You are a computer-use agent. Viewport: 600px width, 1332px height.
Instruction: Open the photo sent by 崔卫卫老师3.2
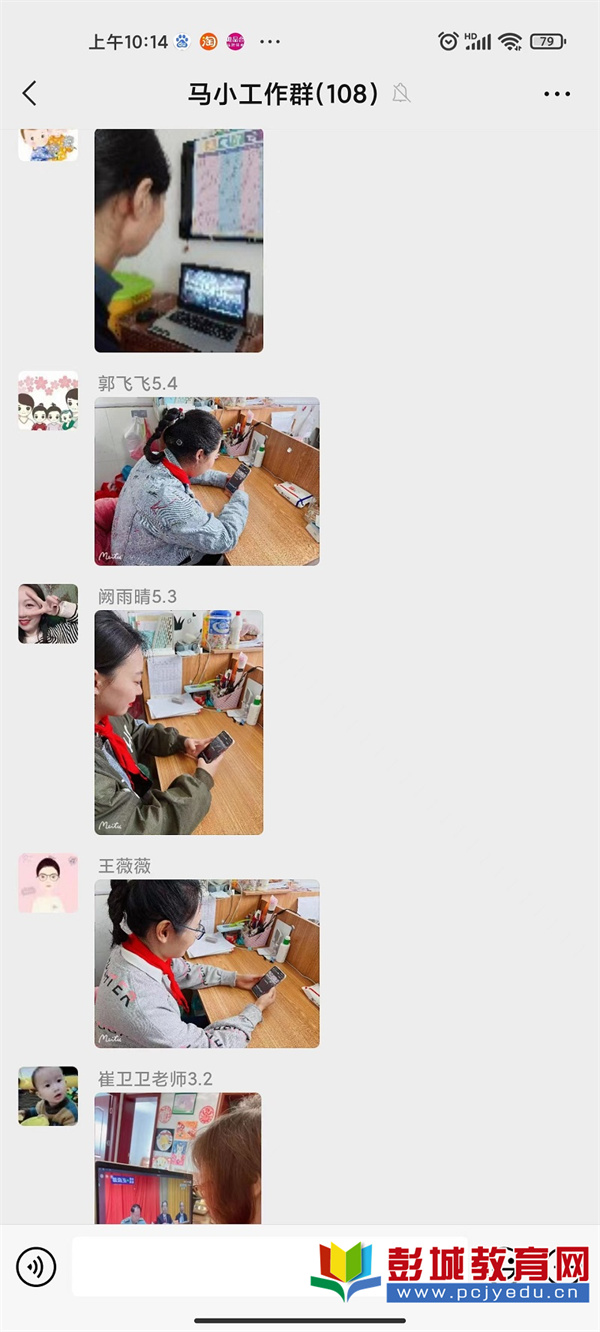tap(178, 1158)
